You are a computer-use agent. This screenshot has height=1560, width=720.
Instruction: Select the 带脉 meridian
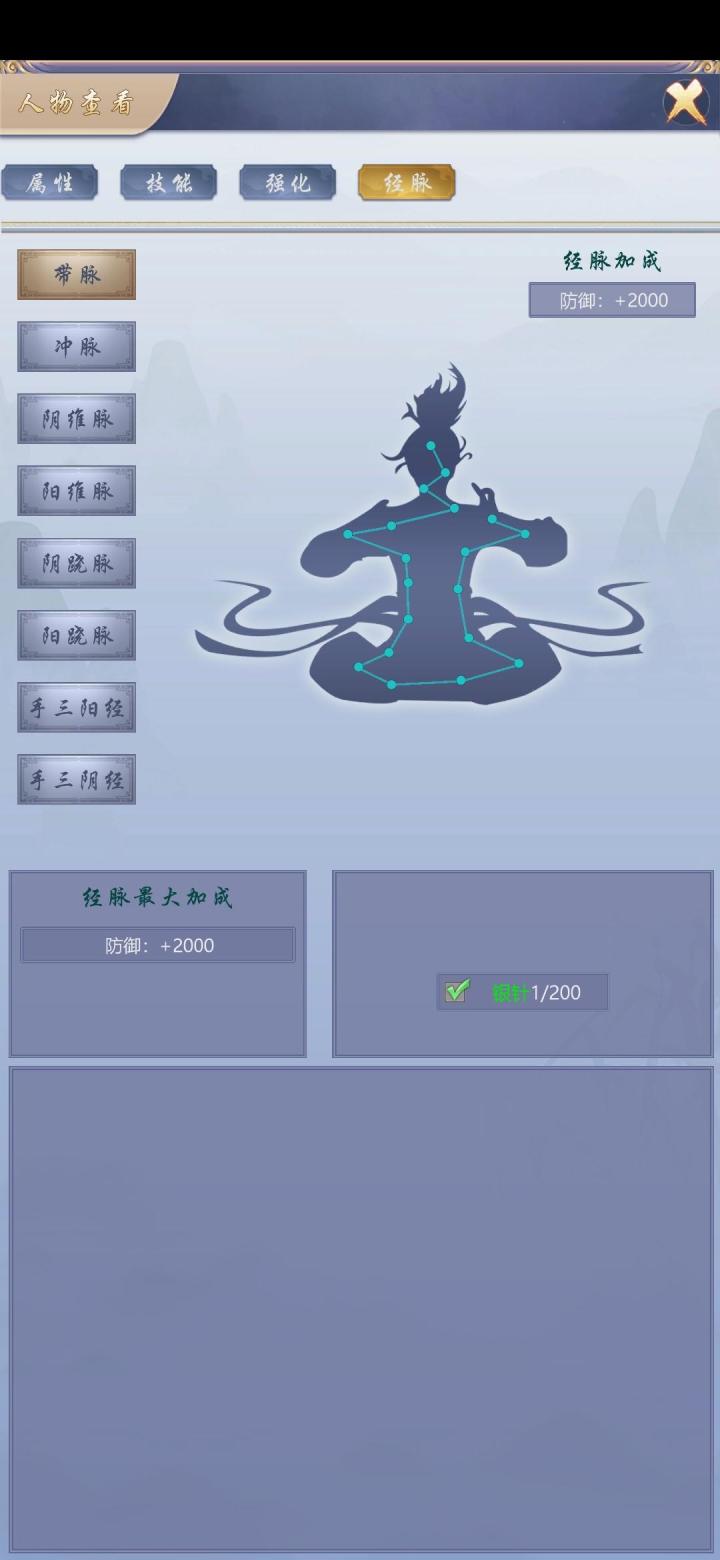[76, 275]
